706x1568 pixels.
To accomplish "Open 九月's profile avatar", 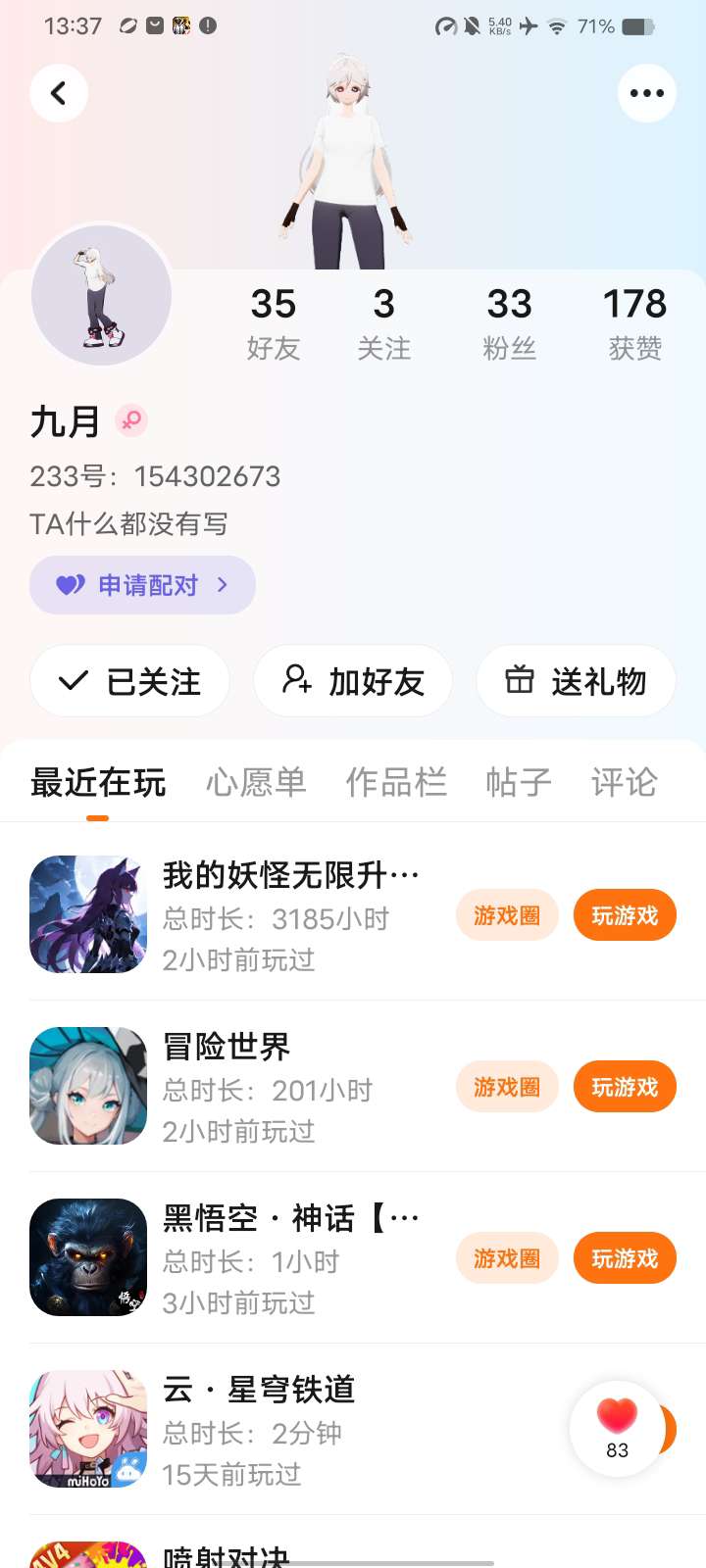I will click(x=102, y=296).
